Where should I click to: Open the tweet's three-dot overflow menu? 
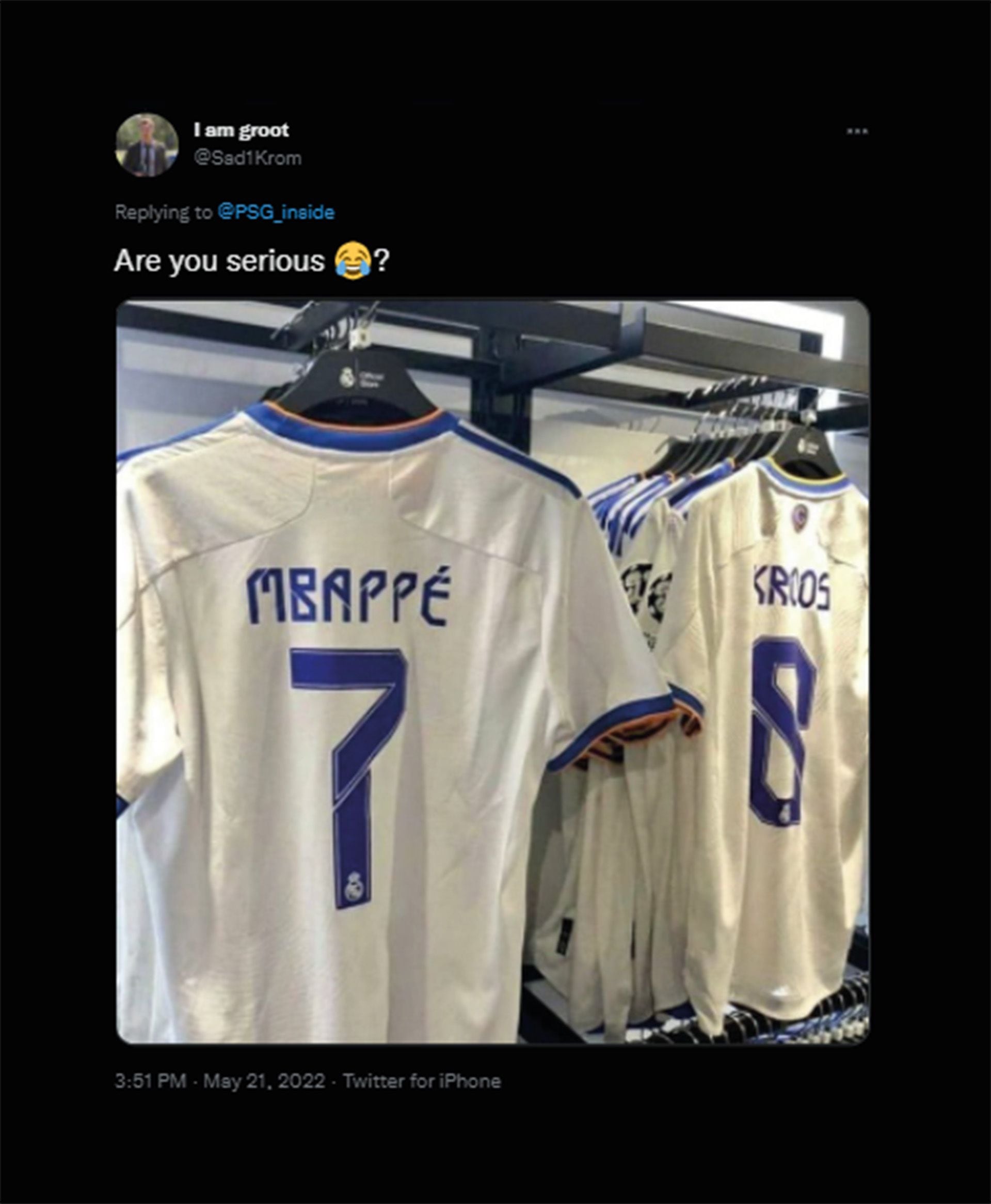tap(856, 131)
